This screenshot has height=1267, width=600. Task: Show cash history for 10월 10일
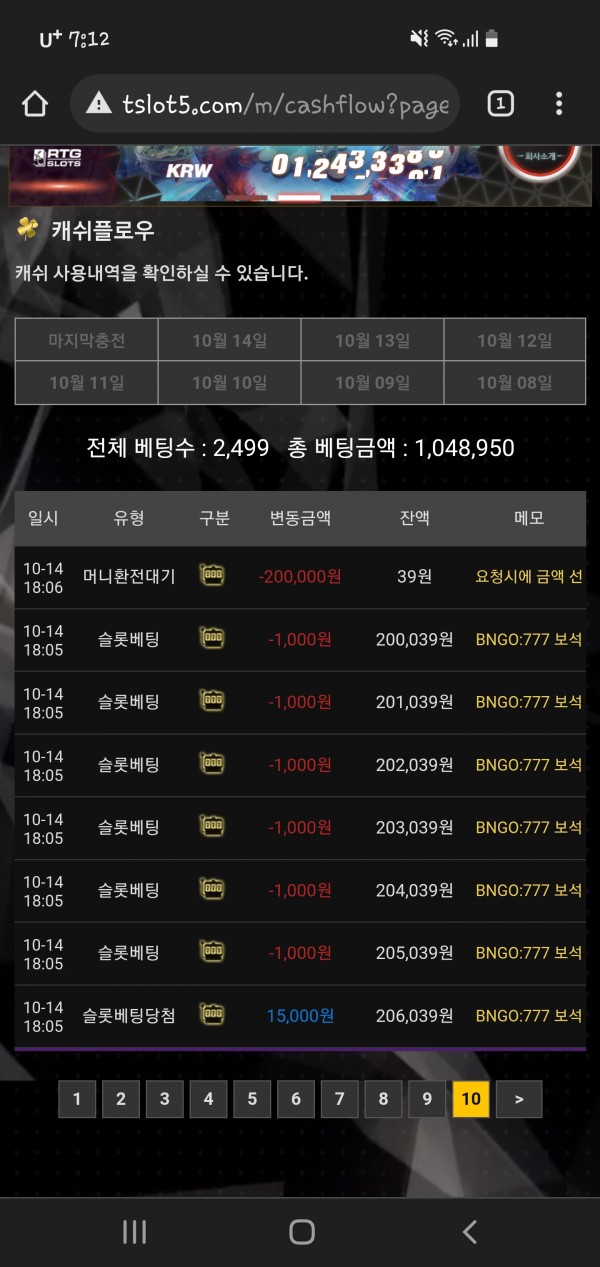pos(229,383)
